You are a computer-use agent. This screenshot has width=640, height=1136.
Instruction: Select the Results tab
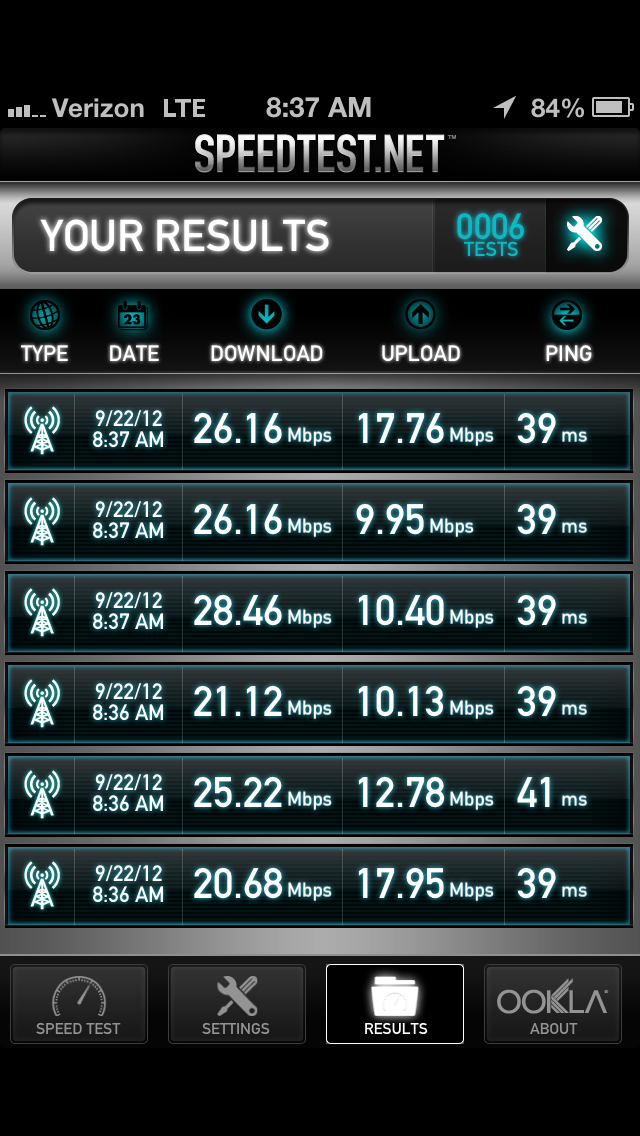(395, 1003)
